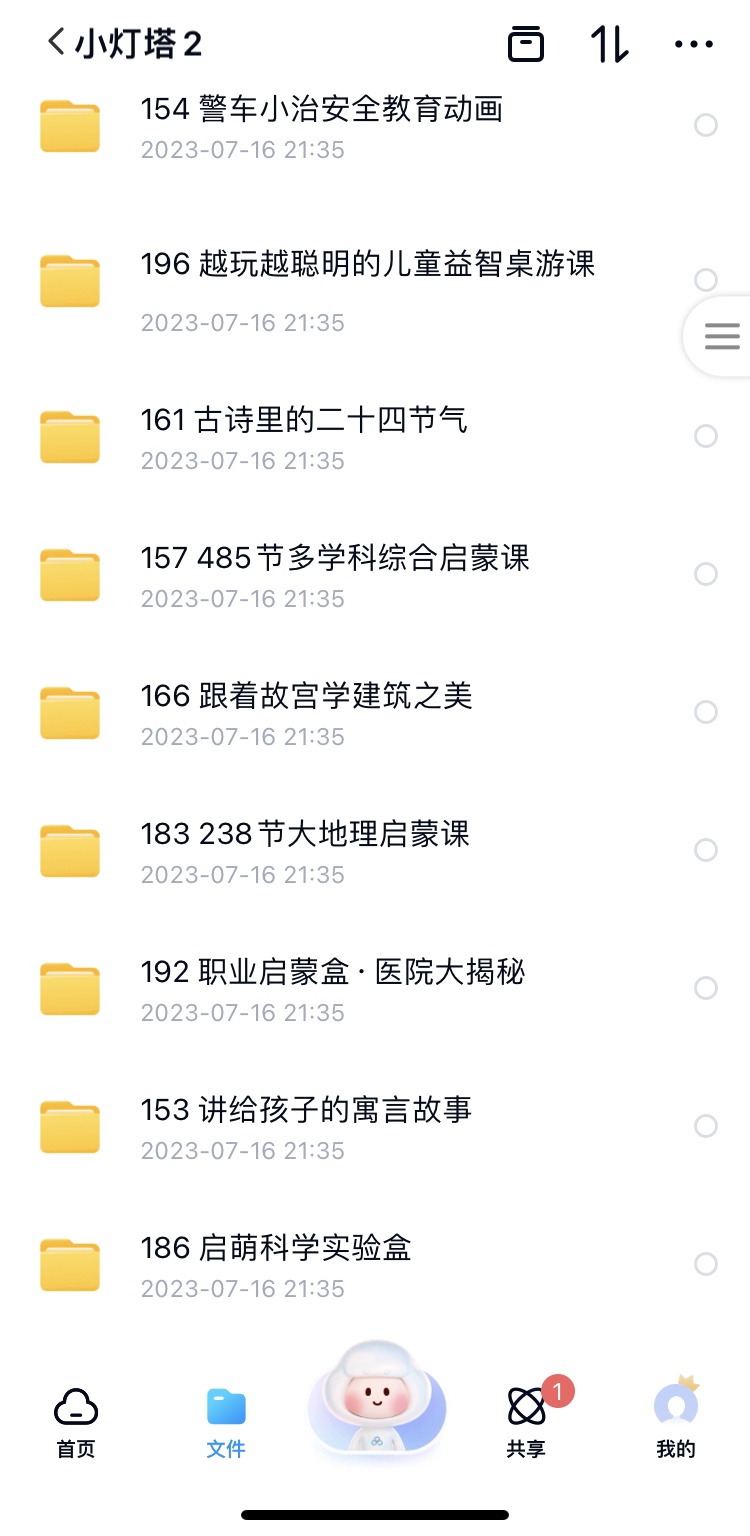Select the 196 越玩越聪明的儿童益智桌游课 folder checkbox
The image size is (750, 1536).
point(705,279)
